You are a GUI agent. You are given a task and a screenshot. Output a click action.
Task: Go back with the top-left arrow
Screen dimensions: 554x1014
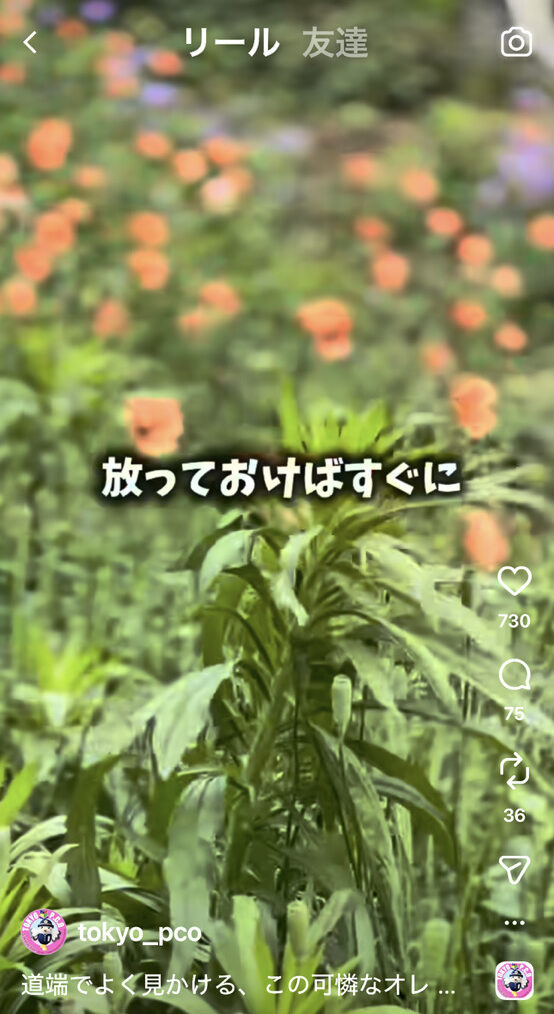pos(30,43)
